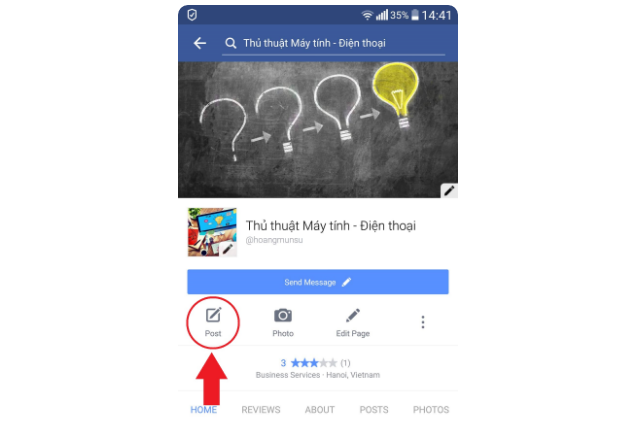Edit the cover photo
The image size is (636, 424).
[x=449, y=190]
